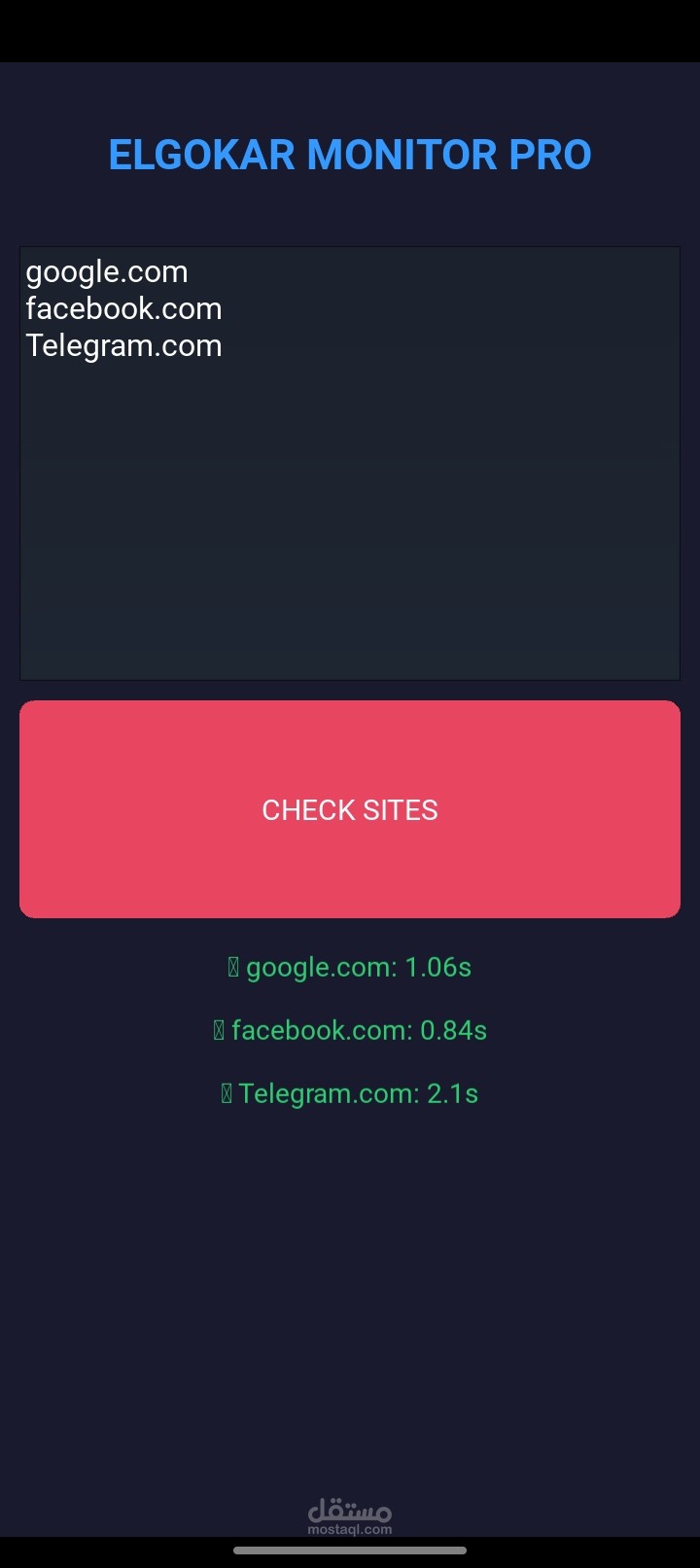The height and width of the screenshot is (1568, 700).
Task: Select the google.com line in the input box
Action: 106,272
